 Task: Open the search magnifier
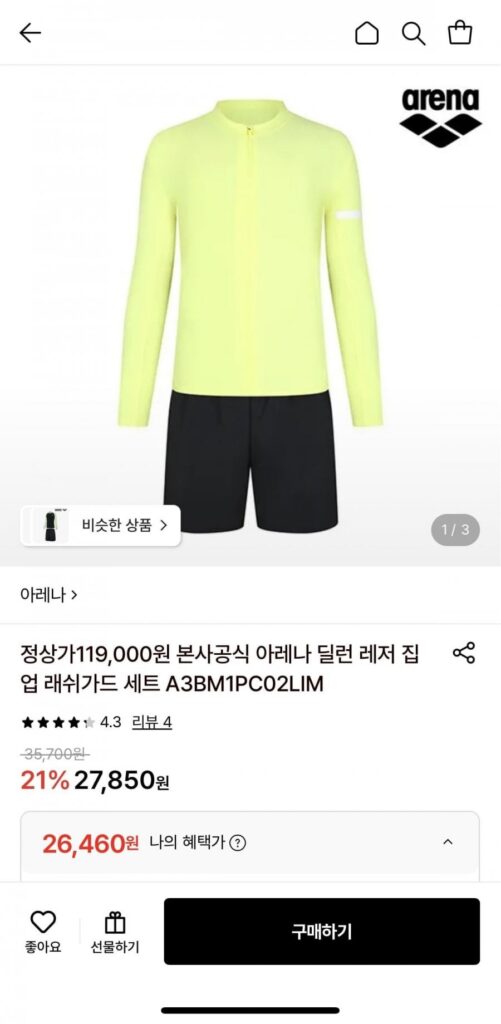coord(413,33)
